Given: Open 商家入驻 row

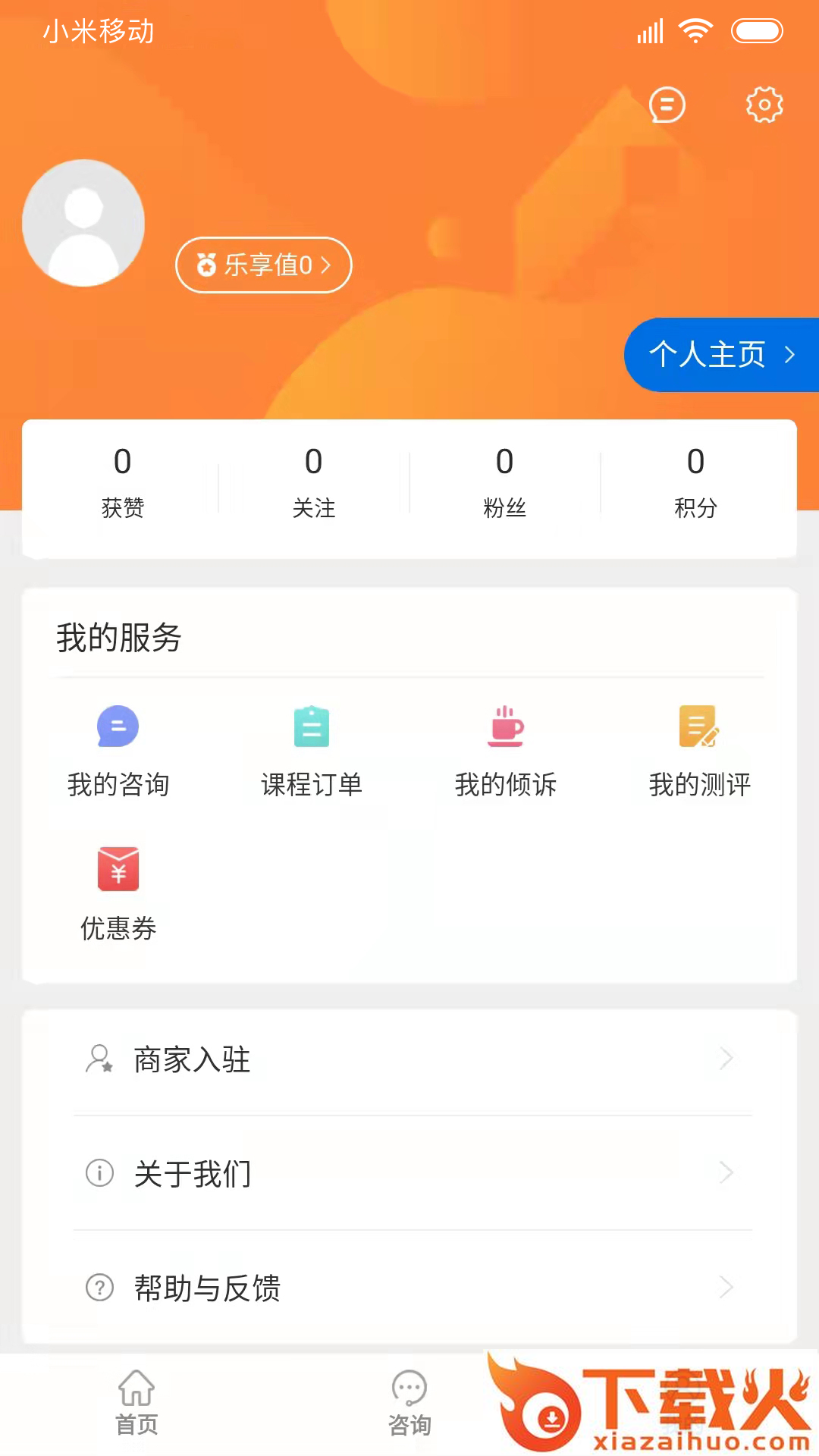Looking at the screenshot, I should tap(409, 1059).
